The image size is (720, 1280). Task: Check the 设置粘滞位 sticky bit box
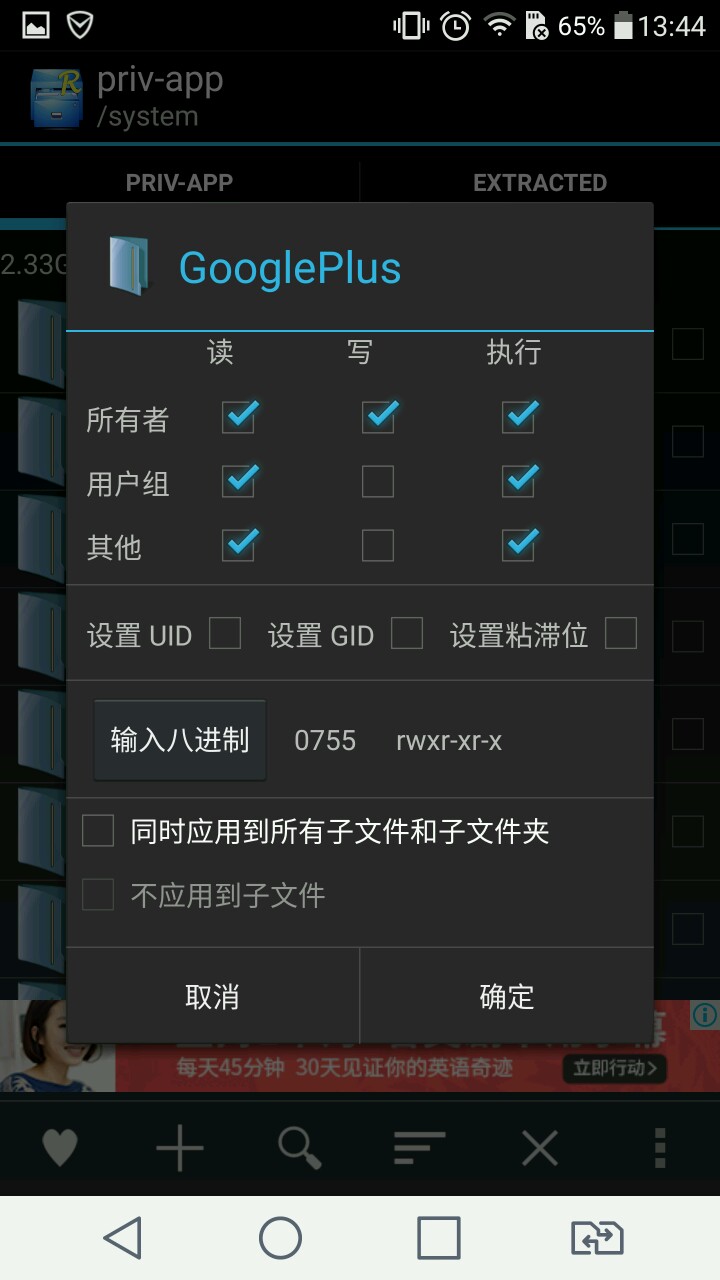[621, 634]
